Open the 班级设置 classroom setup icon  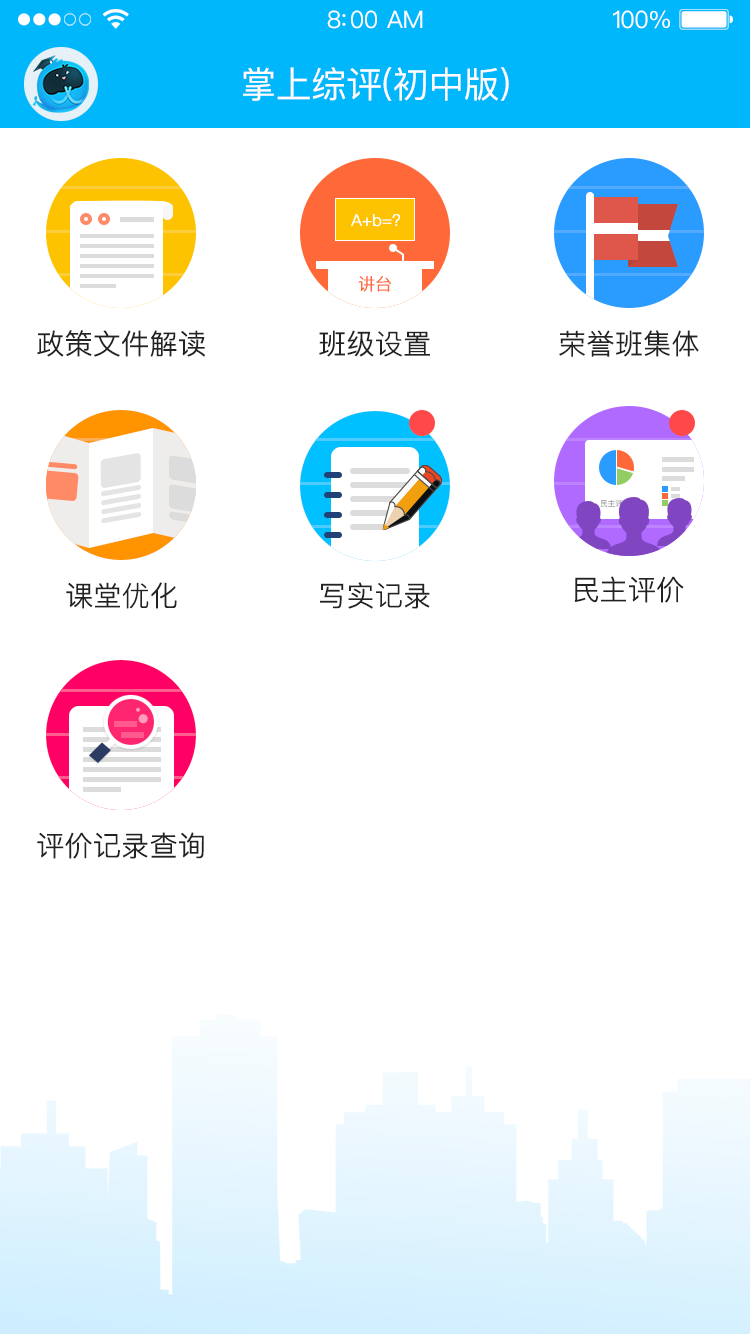tap(374, 232)
